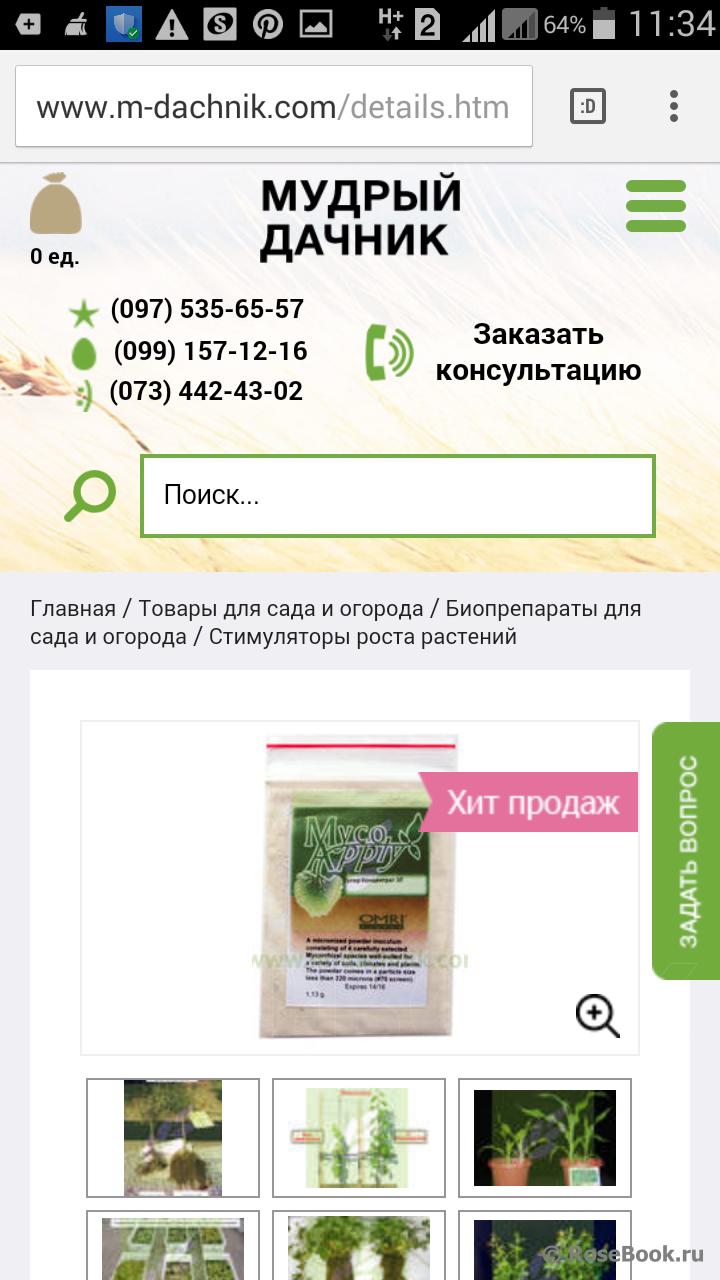Call the number (073) 442-43-02
Image resolution: width=720 pixels, height=1280 pixels.
205,391
